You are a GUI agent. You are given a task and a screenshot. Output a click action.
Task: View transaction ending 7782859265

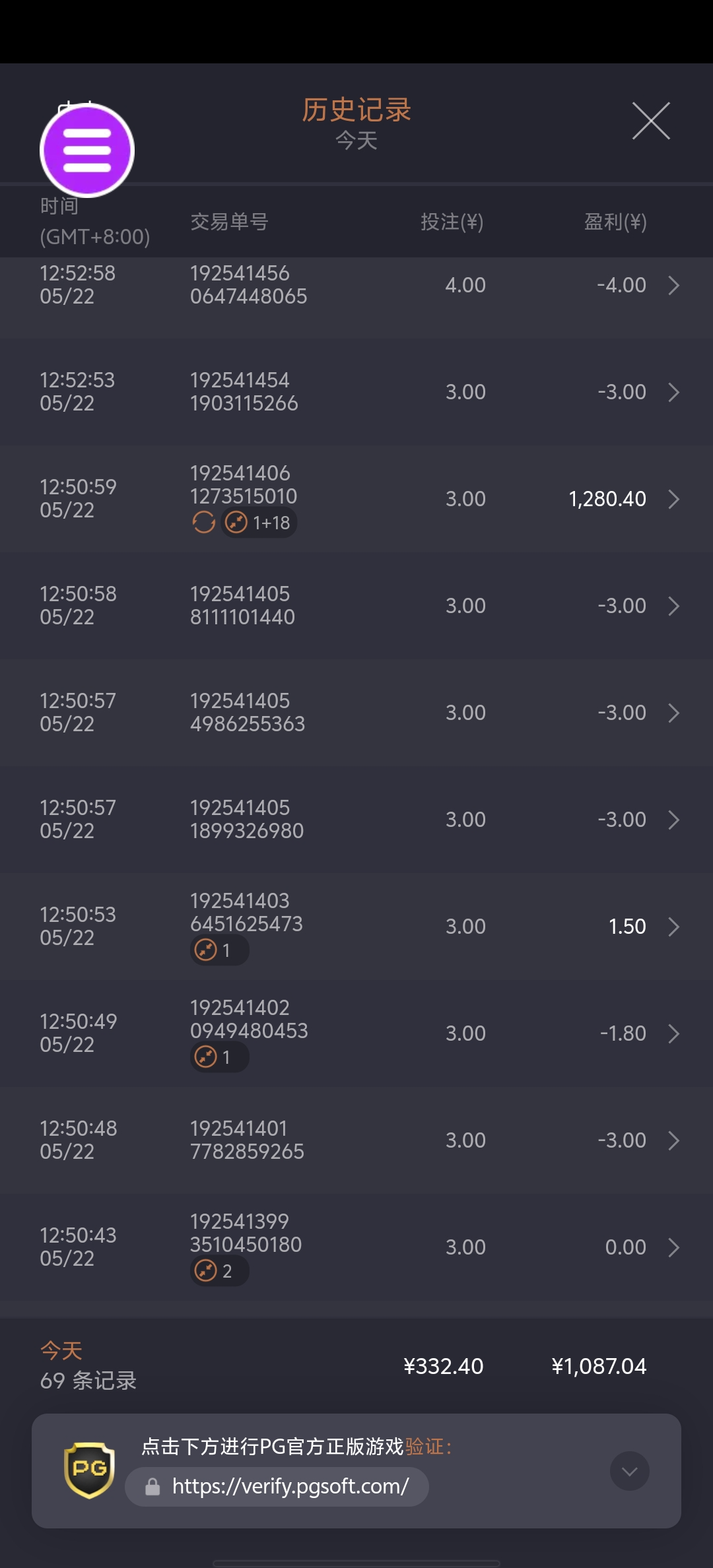pos(356,1140)
